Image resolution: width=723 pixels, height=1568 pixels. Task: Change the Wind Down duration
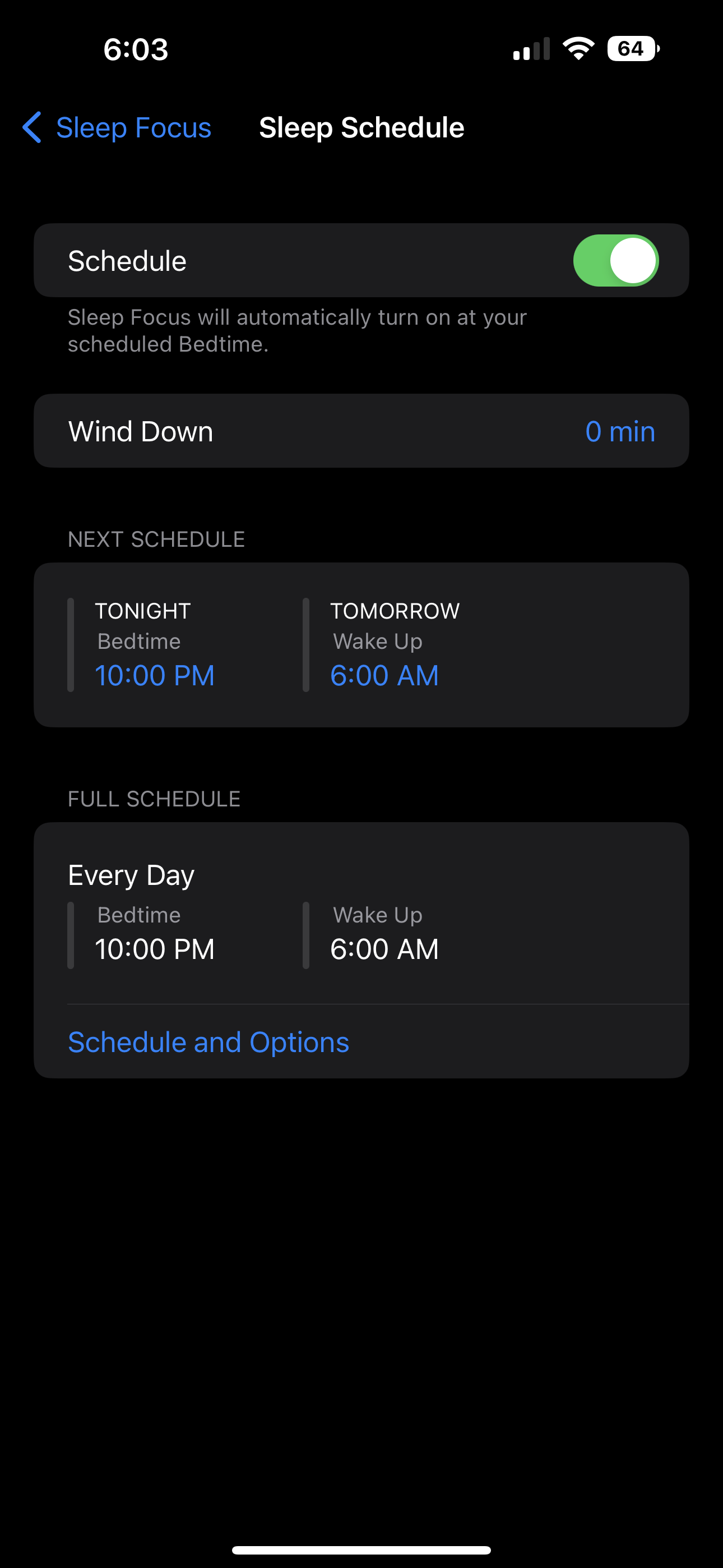[619, 432]
